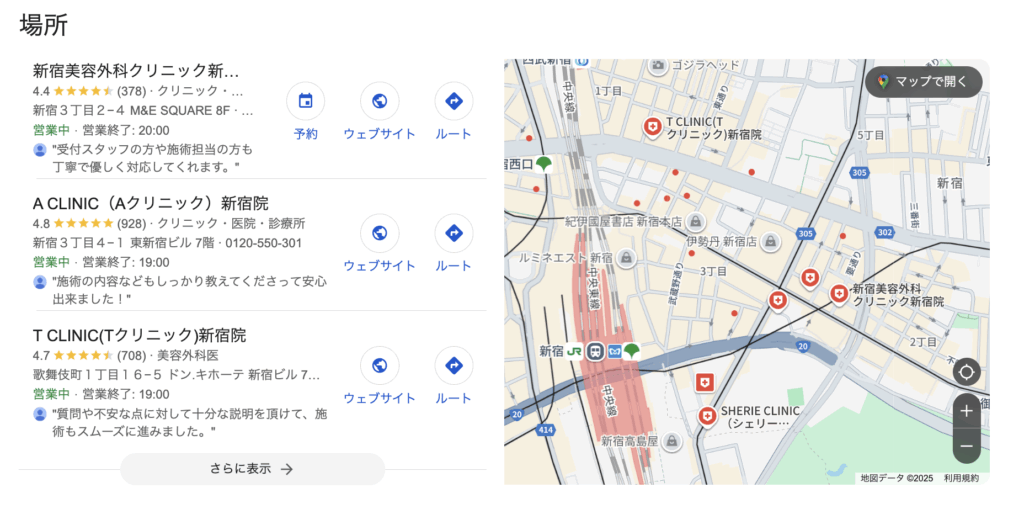Center map on my location
1024x509 pixels.
(x=966, y=373)
